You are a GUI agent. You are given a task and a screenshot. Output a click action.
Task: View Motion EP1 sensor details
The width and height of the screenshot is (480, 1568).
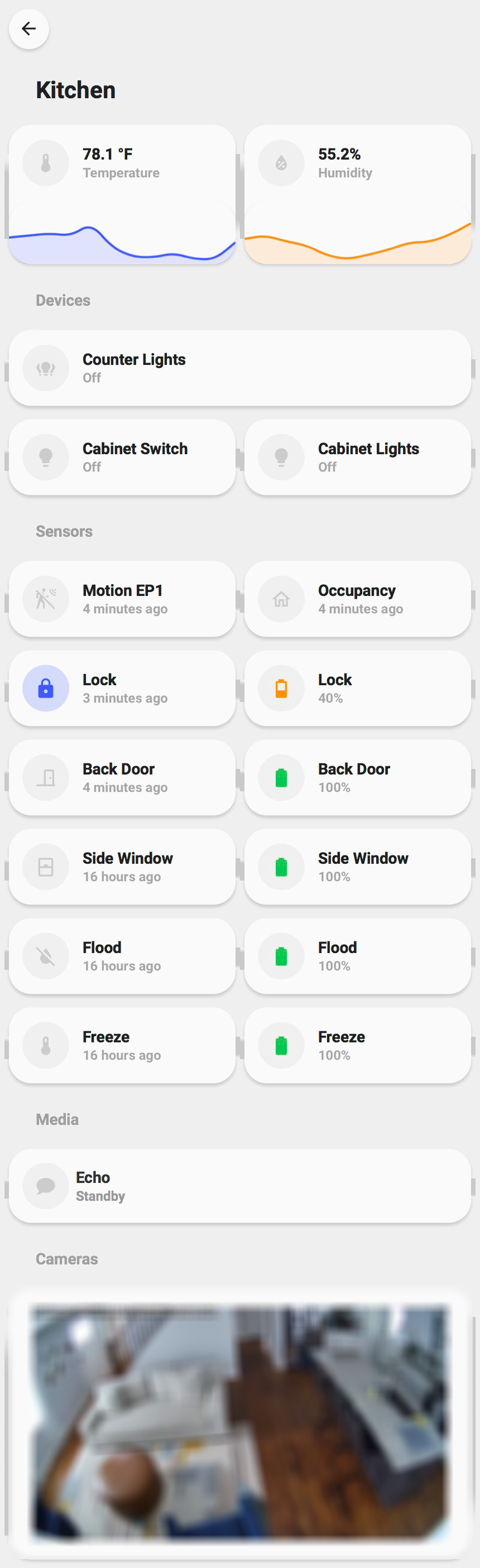pos(122,599)
